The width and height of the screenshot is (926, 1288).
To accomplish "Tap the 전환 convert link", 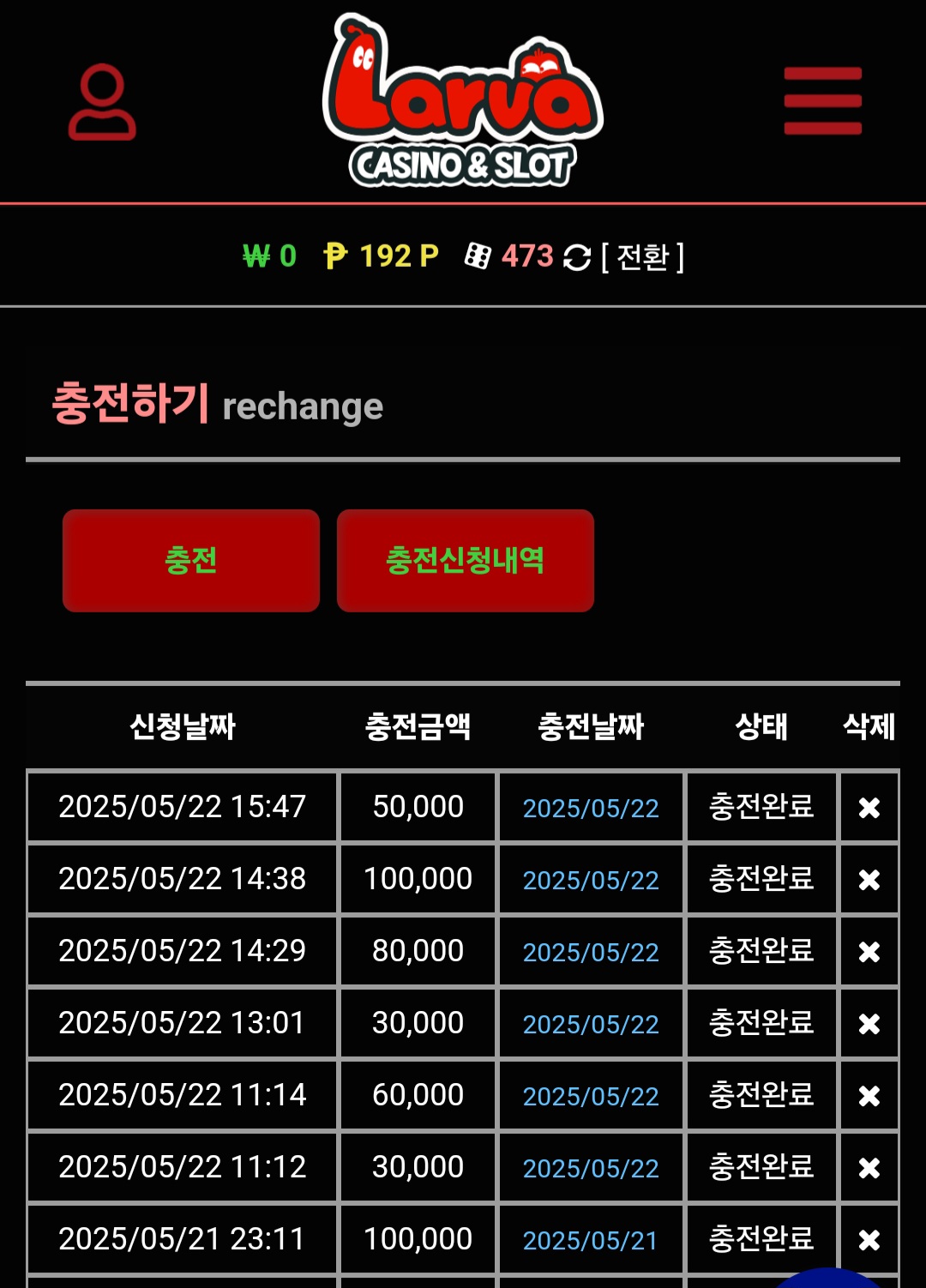I will (x=642, y=257).
